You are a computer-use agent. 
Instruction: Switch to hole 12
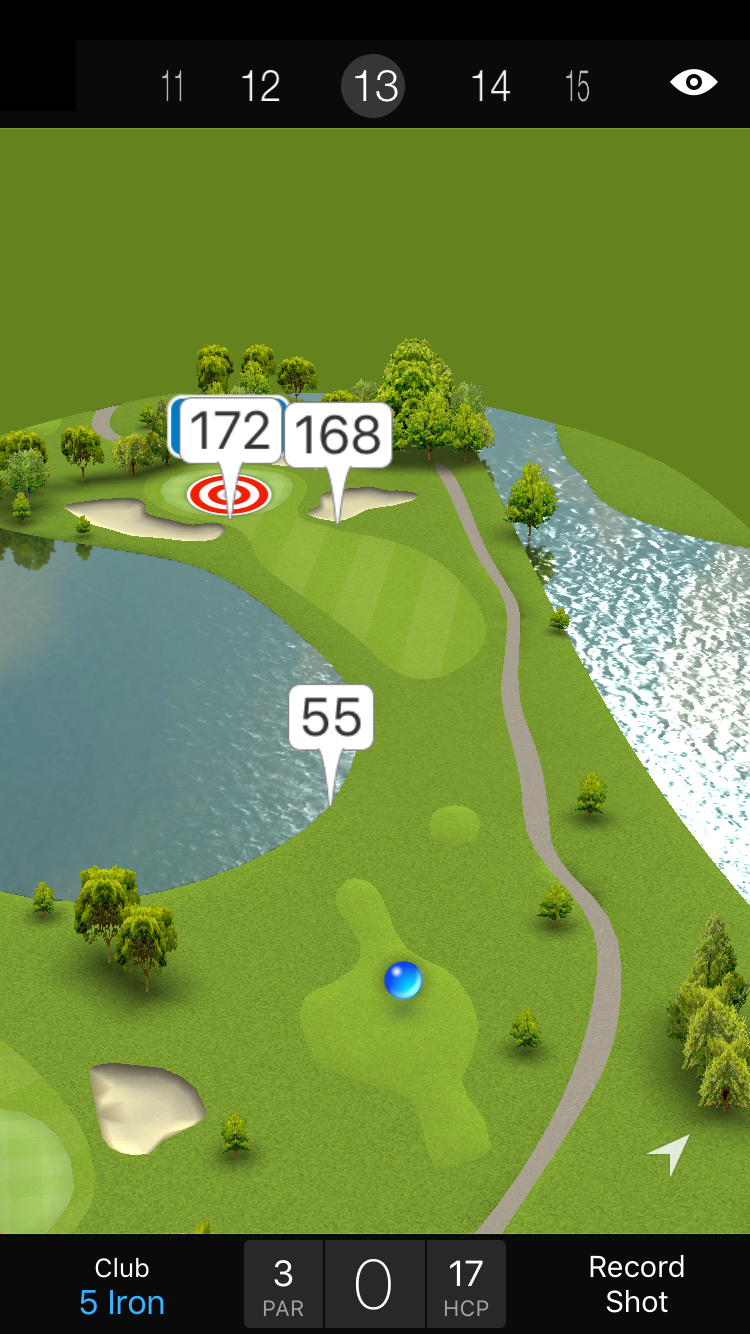(260, 87)
